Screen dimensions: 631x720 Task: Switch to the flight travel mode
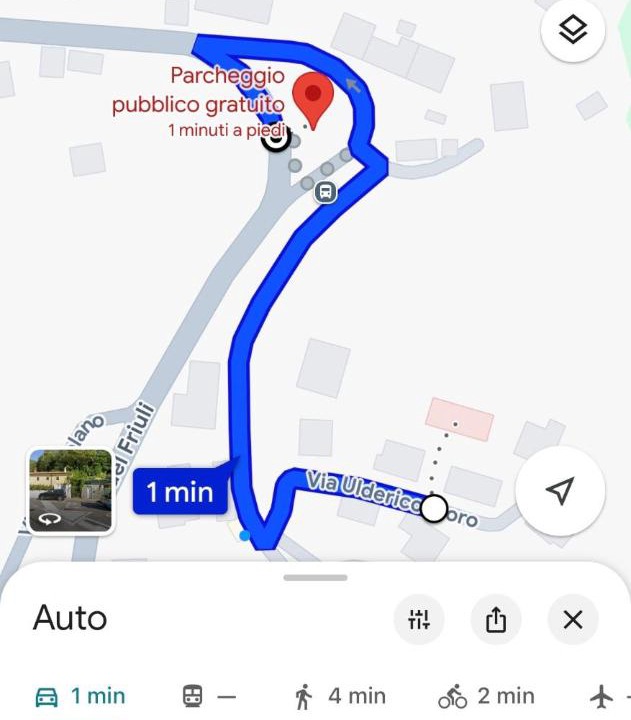pos(603,696)
